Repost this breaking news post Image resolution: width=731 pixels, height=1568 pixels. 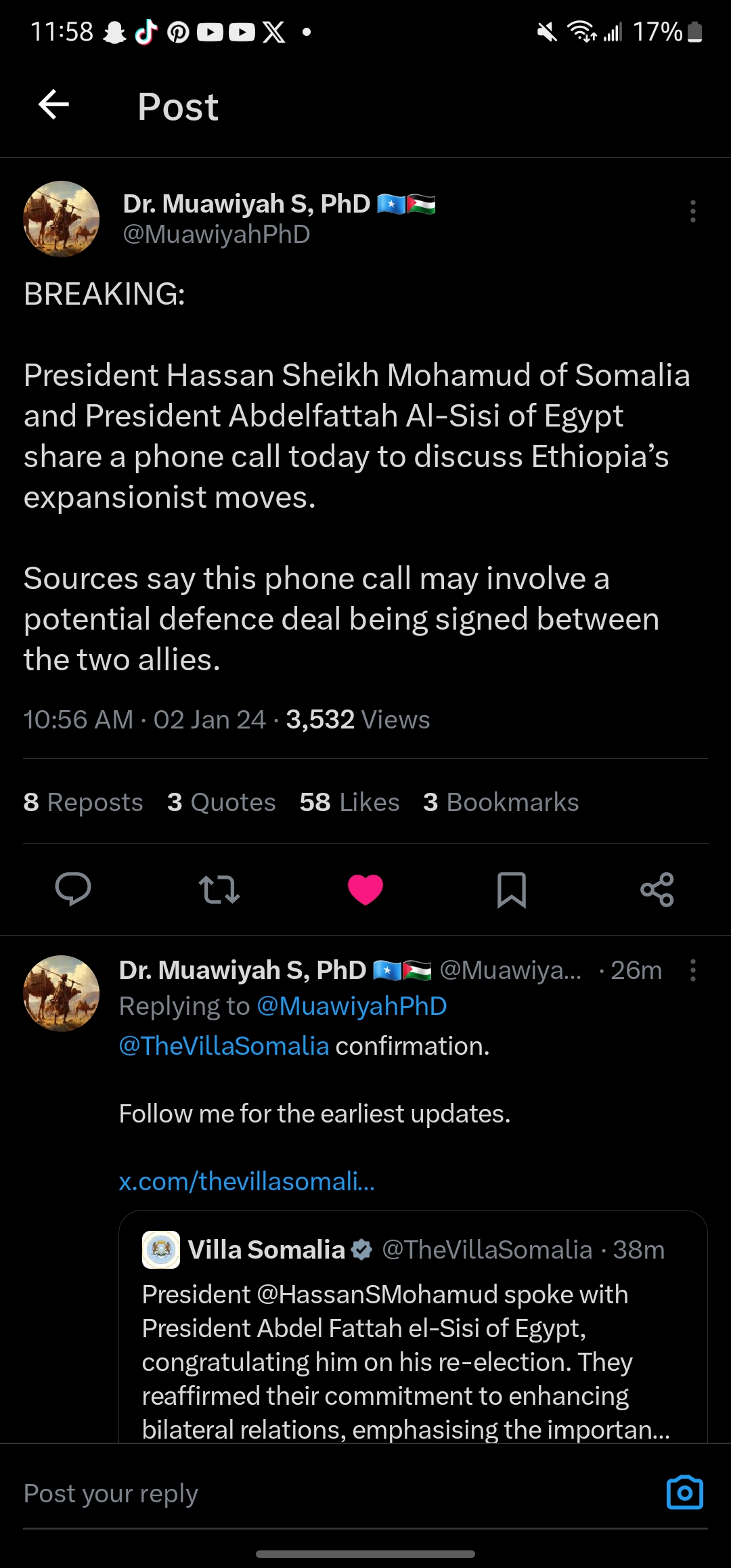(x=219, y=889)
